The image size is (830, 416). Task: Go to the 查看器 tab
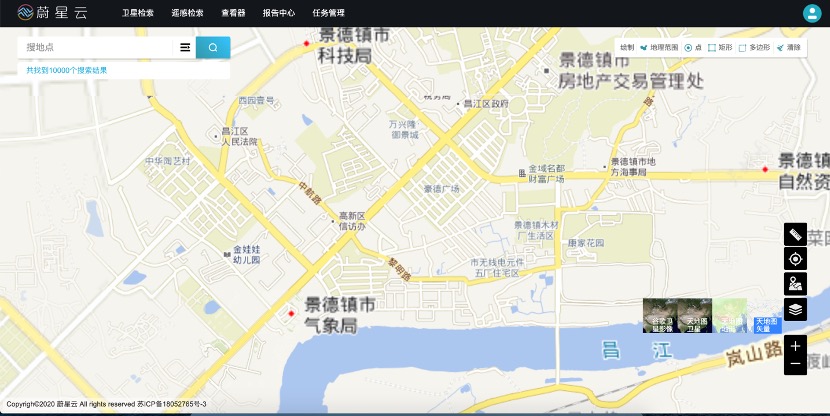point(233,13)
